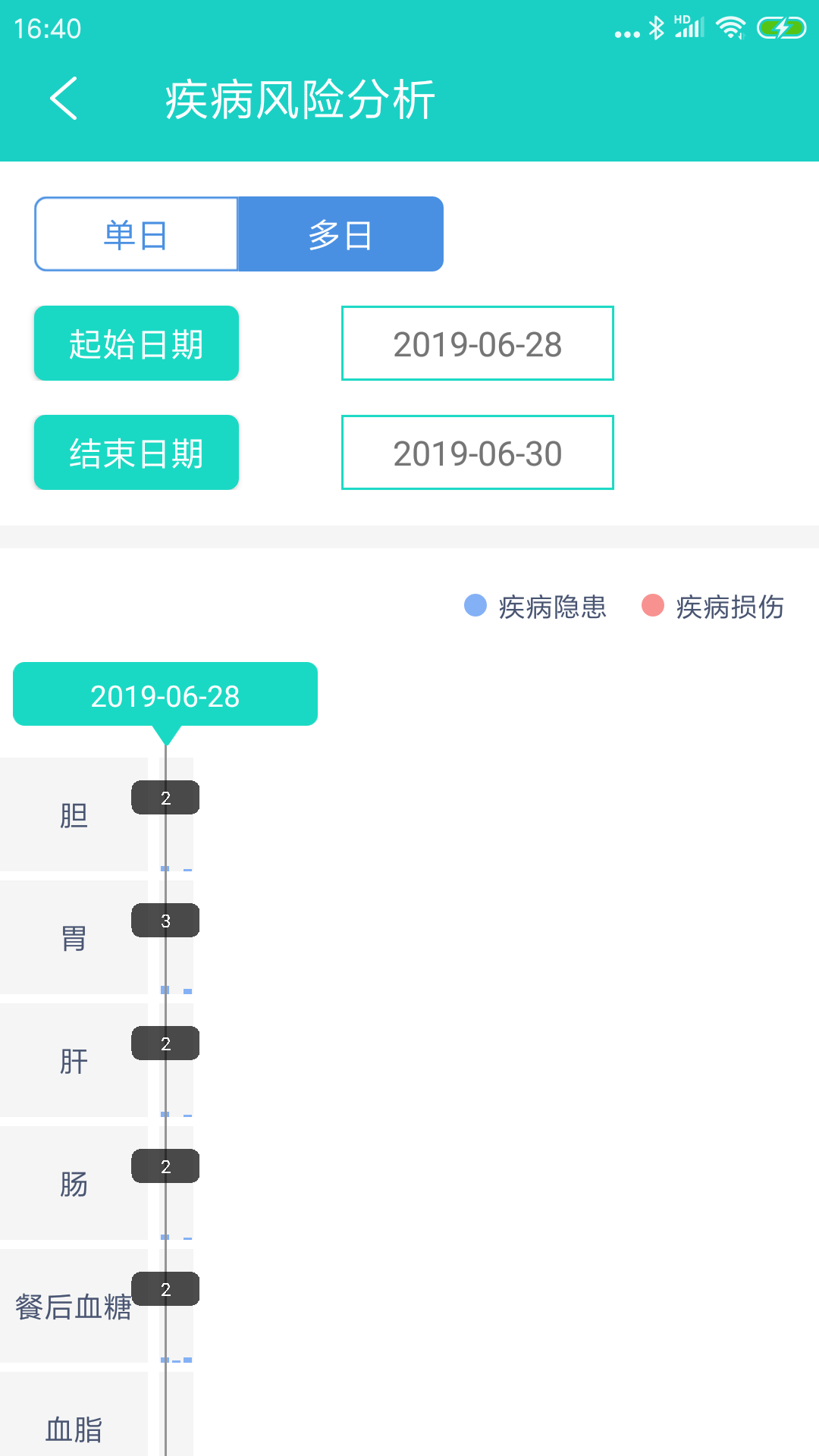Switch to the 多日 tab

pos(340,234)
